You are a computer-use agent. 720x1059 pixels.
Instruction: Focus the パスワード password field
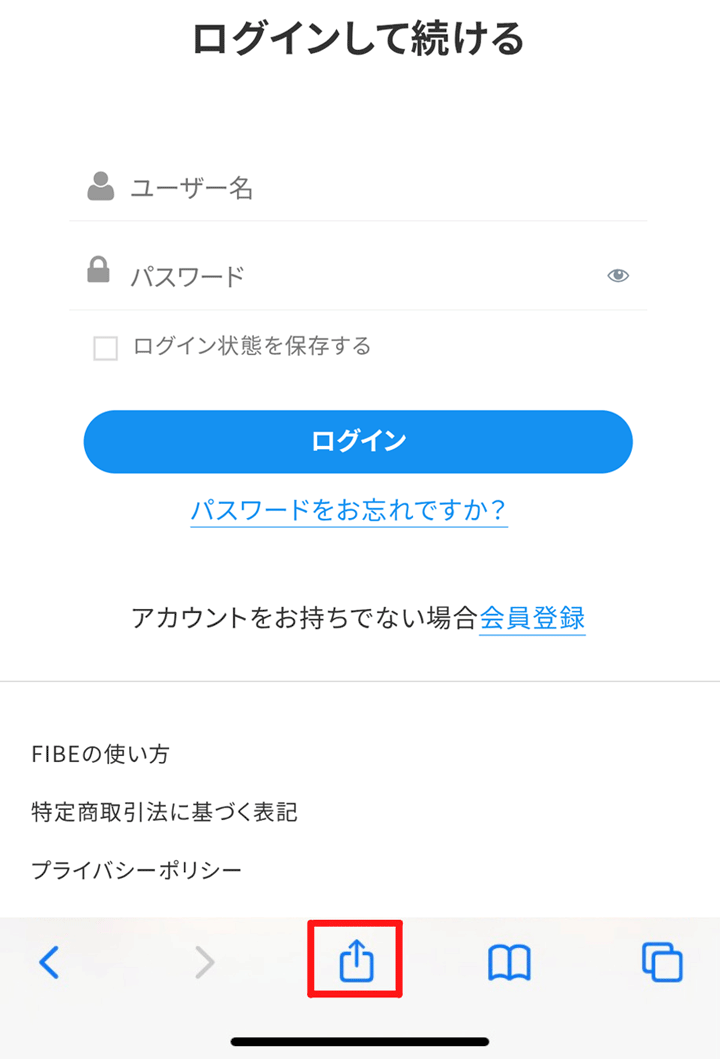click(360, 277)
